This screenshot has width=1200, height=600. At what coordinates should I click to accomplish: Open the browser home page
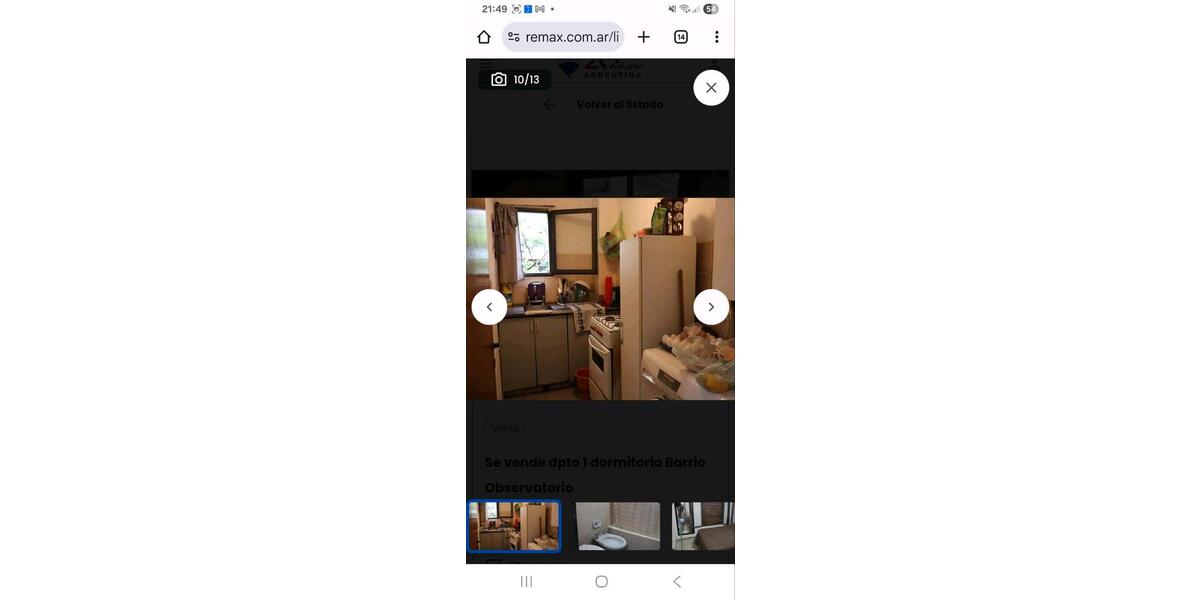tap(484, 37)
